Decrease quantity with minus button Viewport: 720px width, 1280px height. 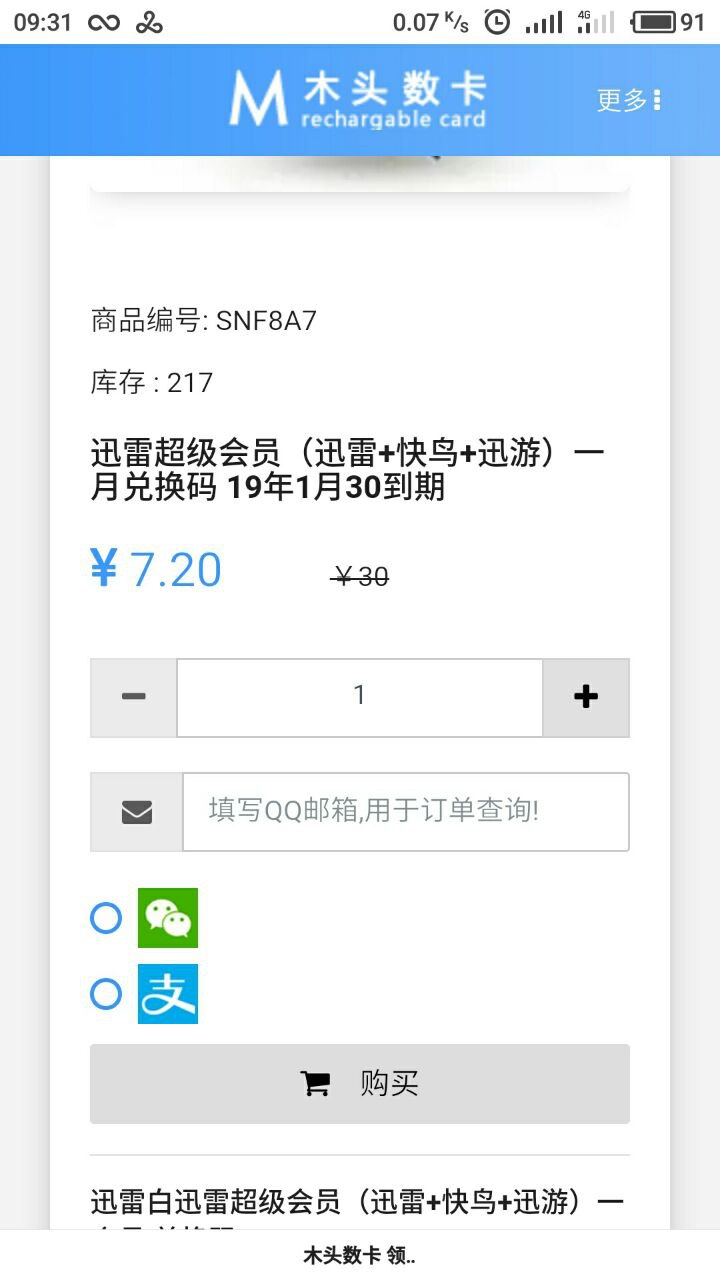point(134,697)
